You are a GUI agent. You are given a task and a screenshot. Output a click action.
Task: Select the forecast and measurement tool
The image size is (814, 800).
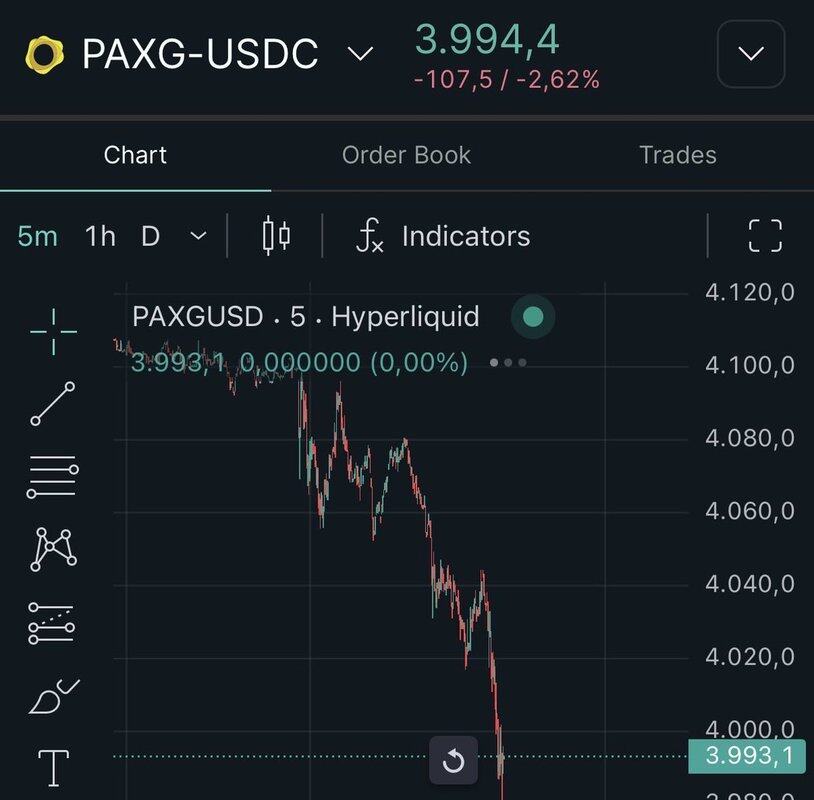point(53,622)
